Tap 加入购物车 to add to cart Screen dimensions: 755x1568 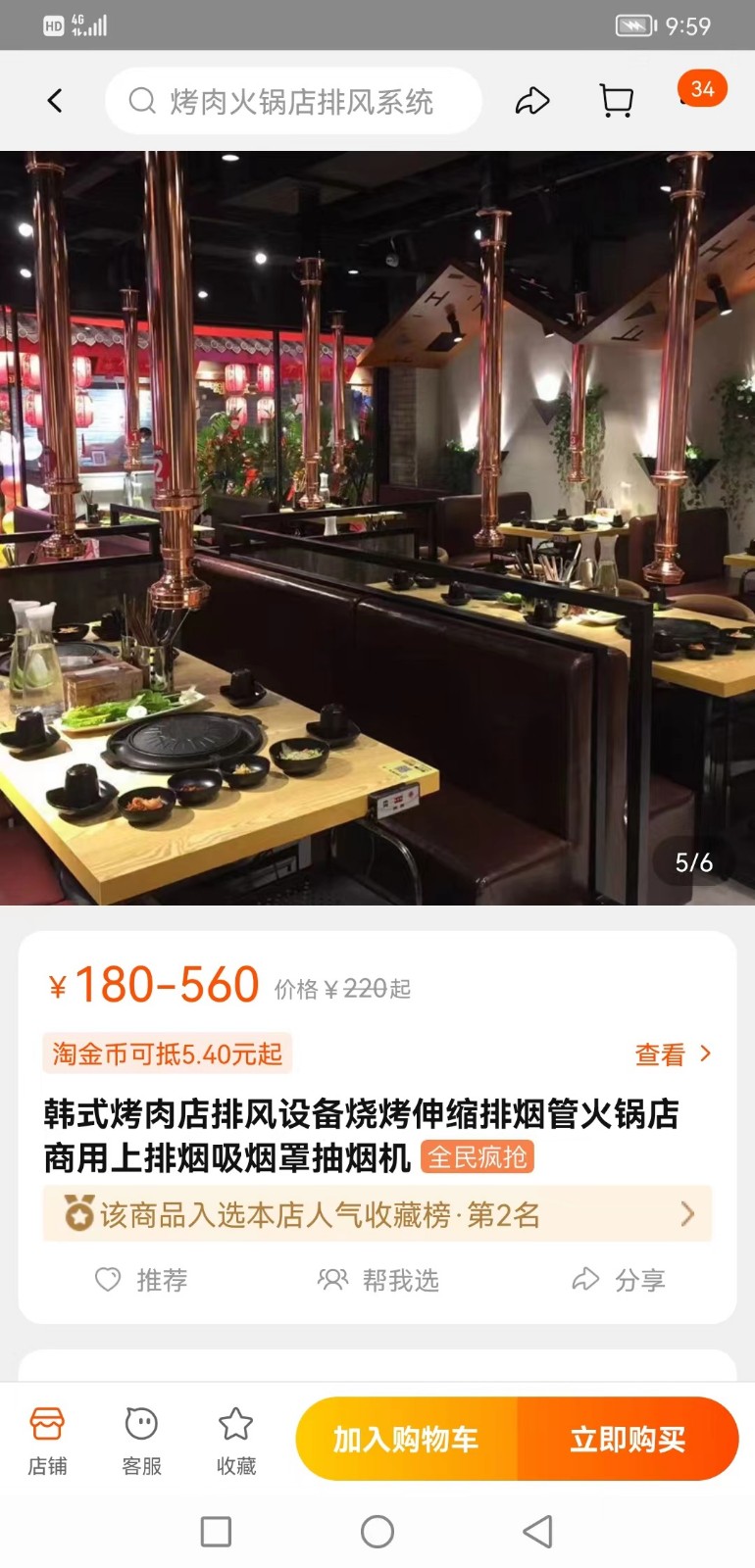pos(406,1439)
